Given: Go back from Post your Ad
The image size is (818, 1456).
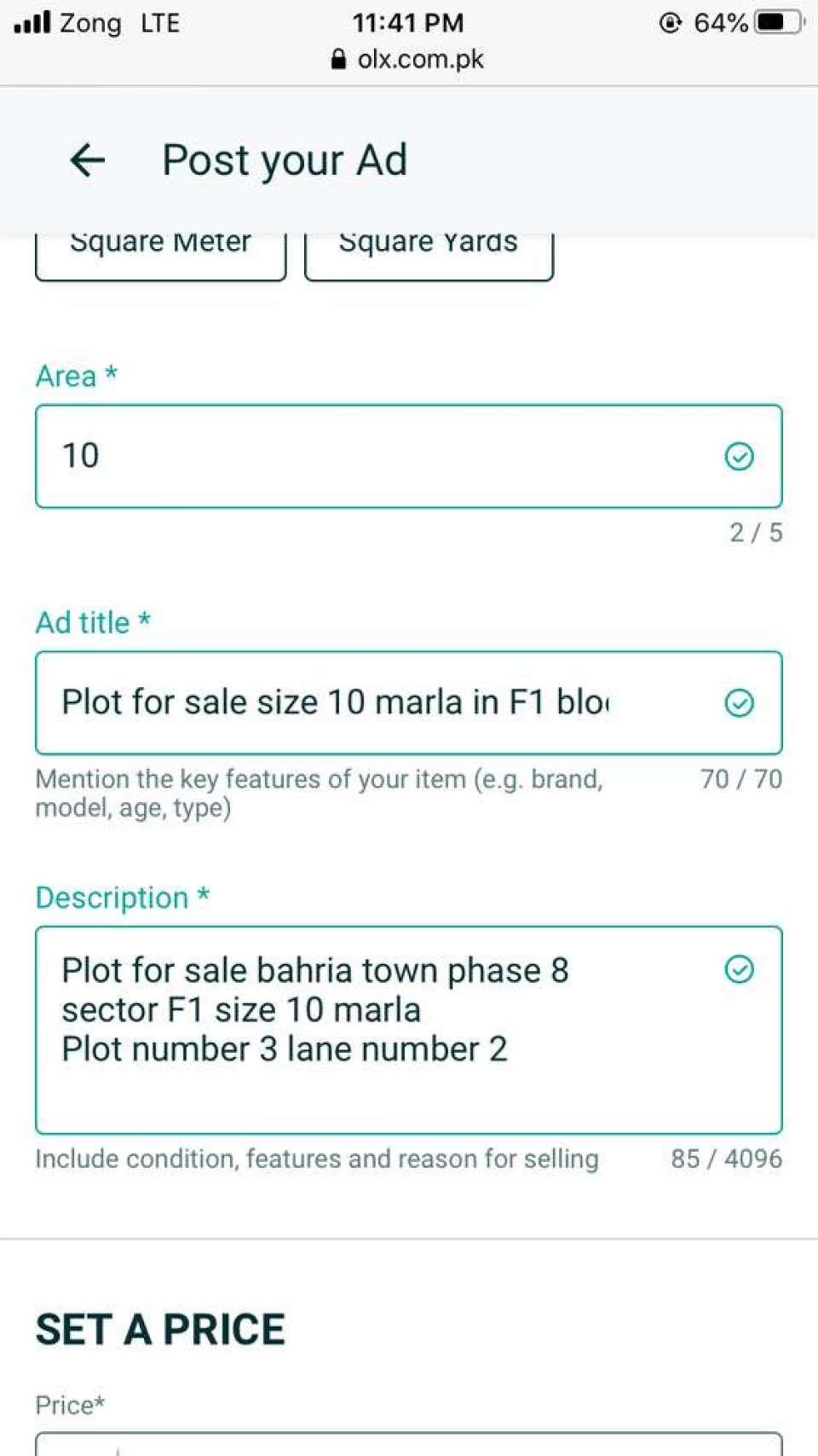Looking at the screenshot, I should point(87,159).
